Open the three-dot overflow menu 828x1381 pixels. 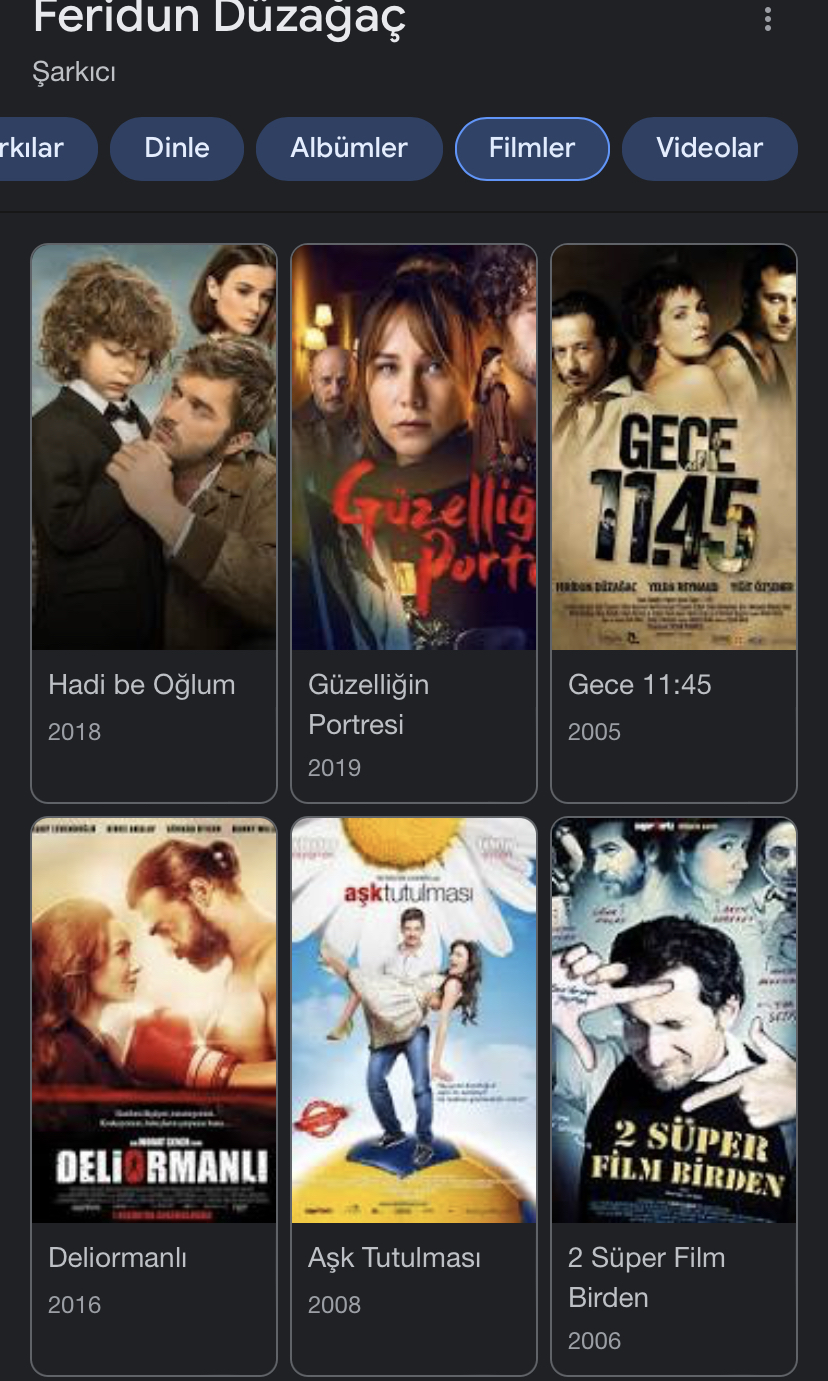pyautogui.click(x=767, y=19)
